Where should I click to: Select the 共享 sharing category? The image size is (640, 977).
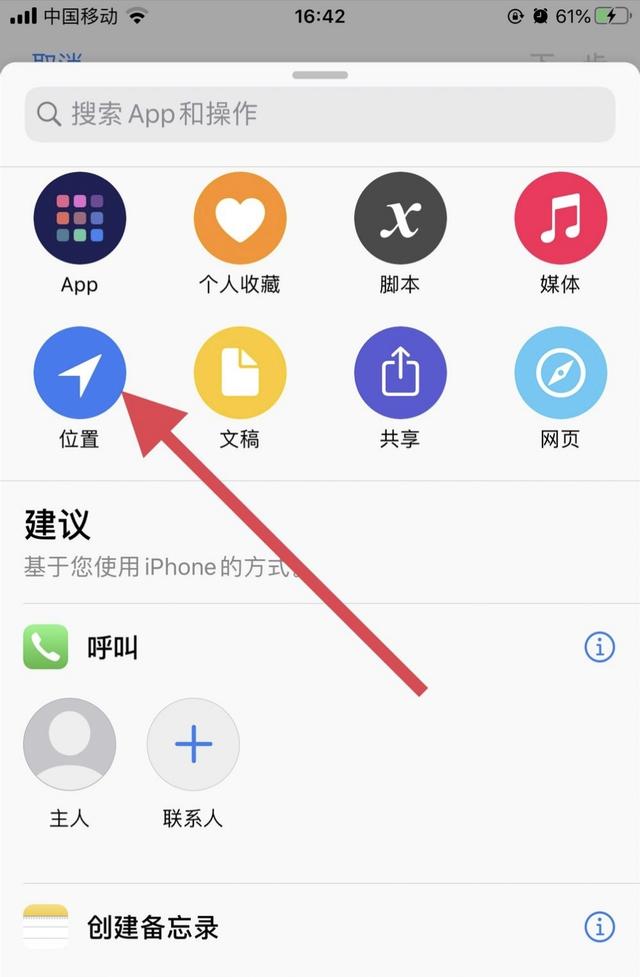tap(400, 373)
